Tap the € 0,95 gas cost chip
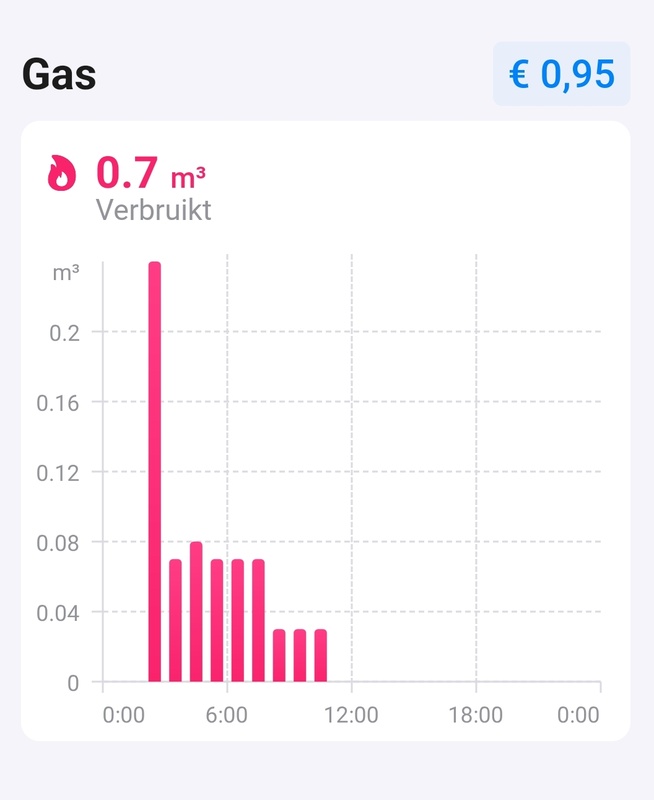 (x=561, y=74)
